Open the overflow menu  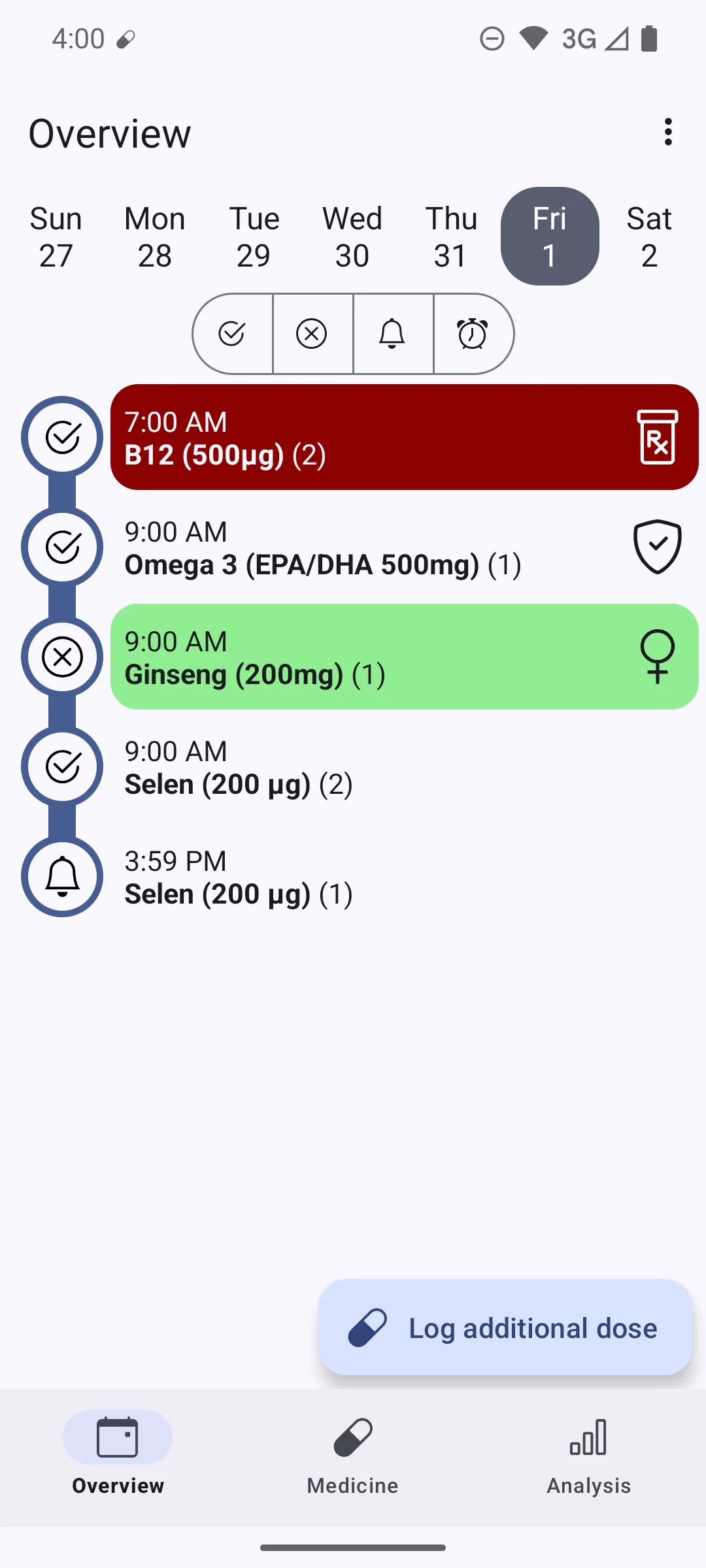667,132
